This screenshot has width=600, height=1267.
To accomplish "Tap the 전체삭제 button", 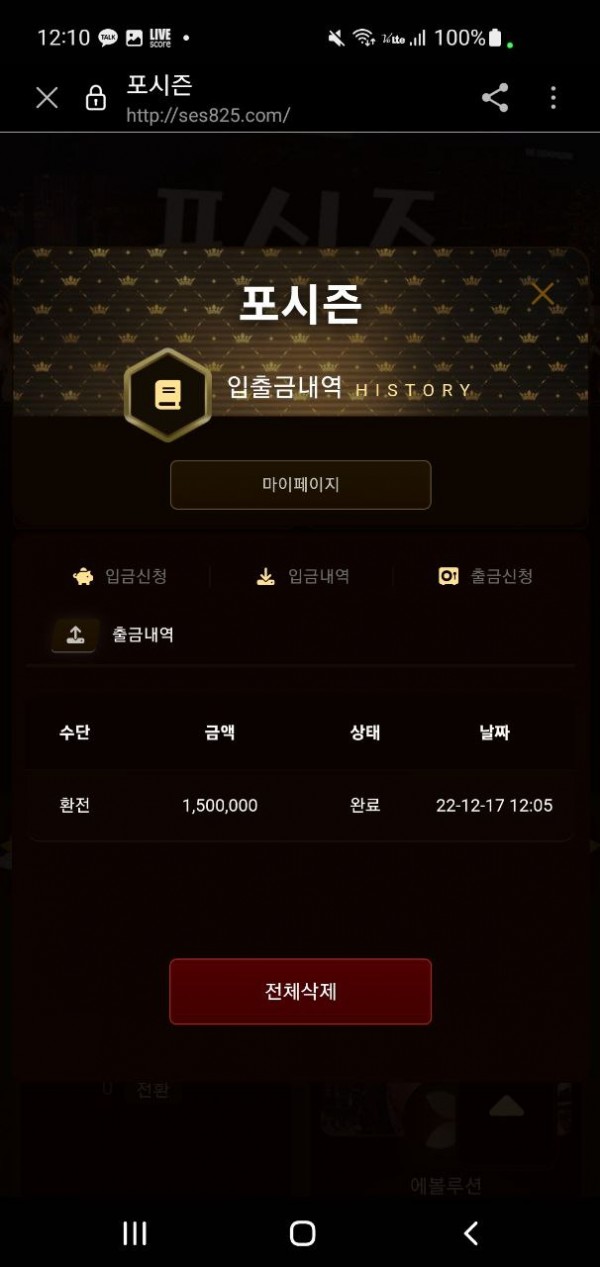I will (300, 991).
